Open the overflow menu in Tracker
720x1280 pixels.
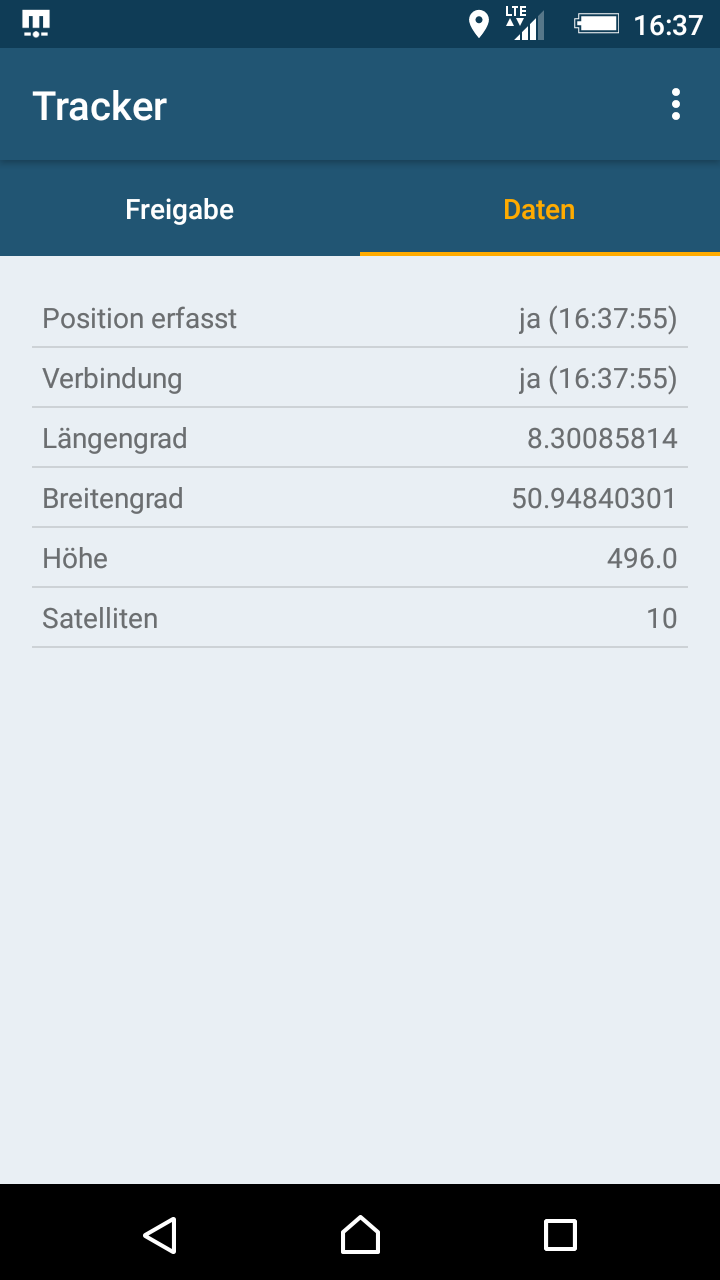(x=676, y=105)
